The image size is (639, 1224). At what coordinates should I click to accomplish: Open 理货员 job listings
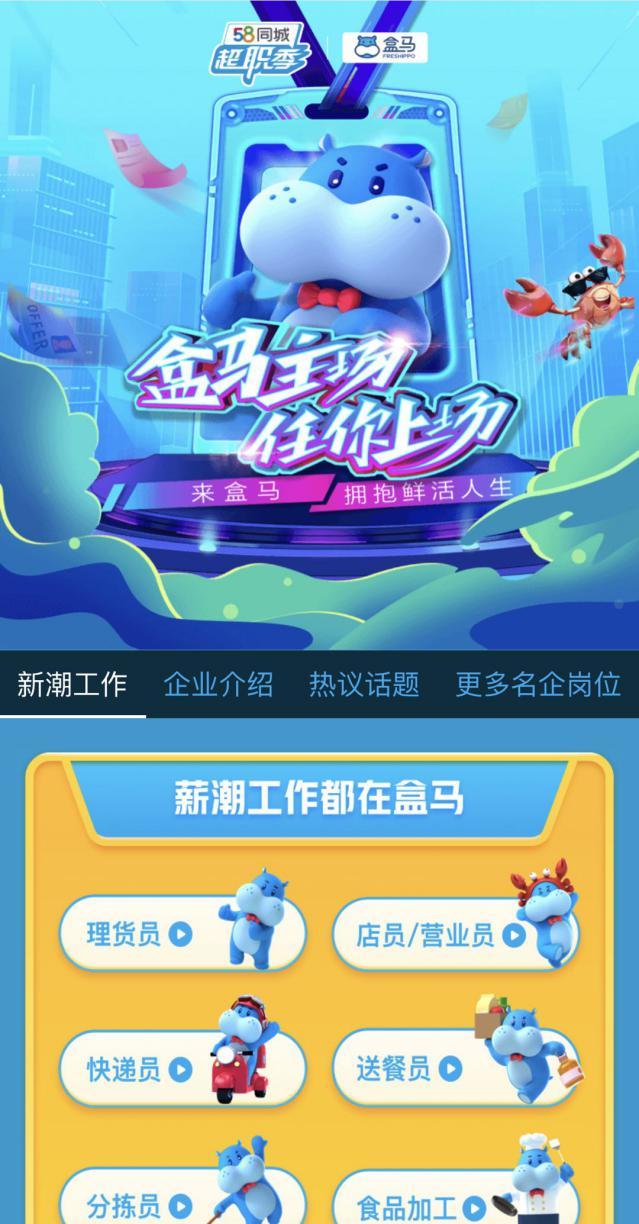point(140,934)
